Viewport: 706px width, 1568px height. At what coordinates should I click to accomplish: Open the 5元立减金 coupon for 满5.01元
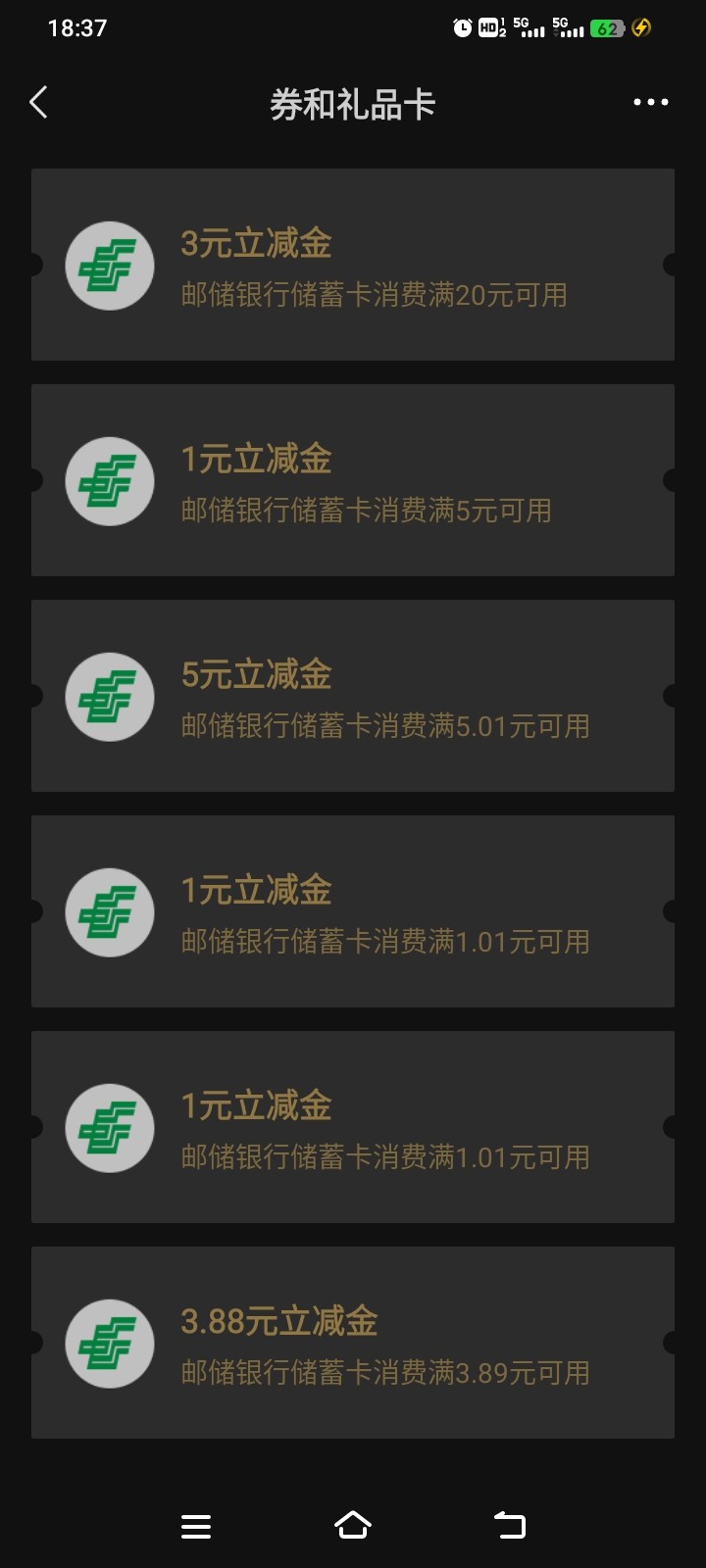353,696
